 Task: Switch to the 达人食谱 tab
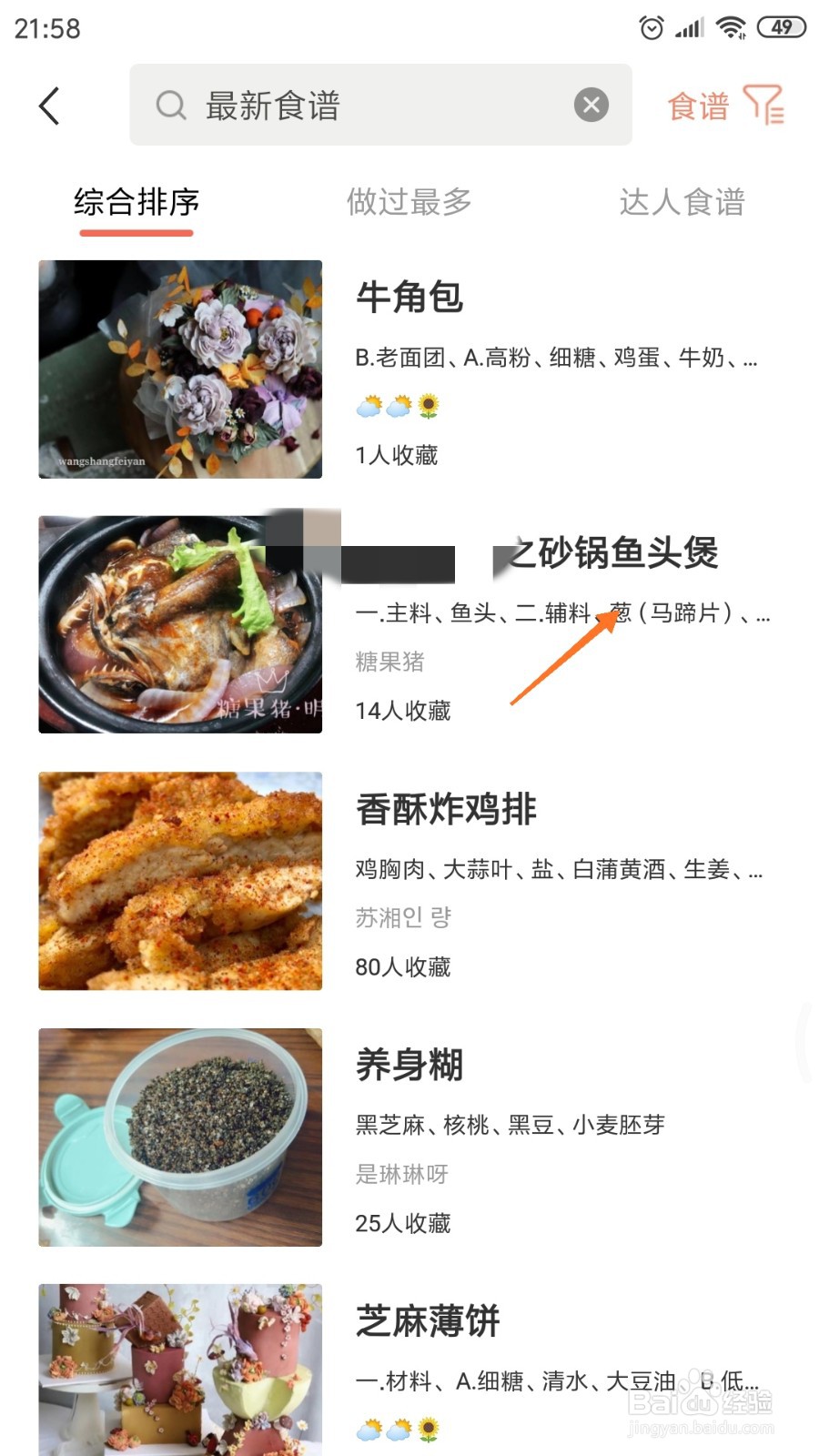pos(682,203)
